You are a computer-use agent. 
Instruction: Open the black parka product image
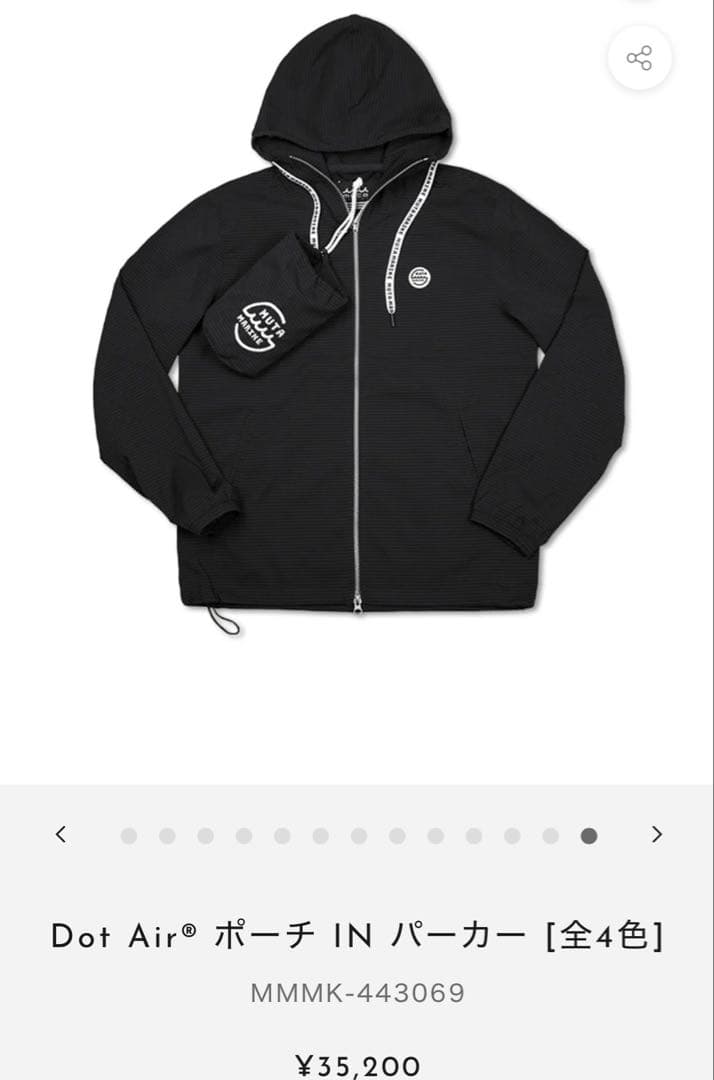tap(357, 330)
